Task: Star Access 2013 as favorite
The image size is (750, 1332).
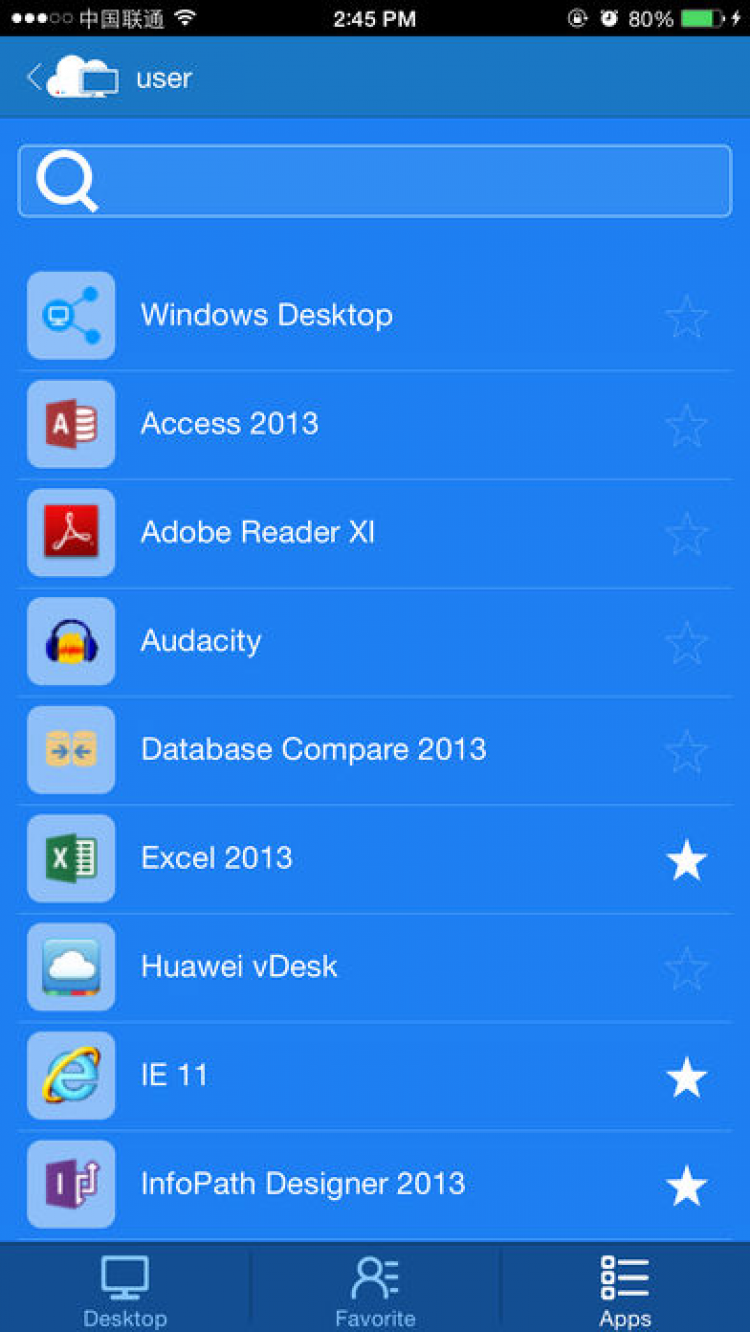Action: point(687,426)
